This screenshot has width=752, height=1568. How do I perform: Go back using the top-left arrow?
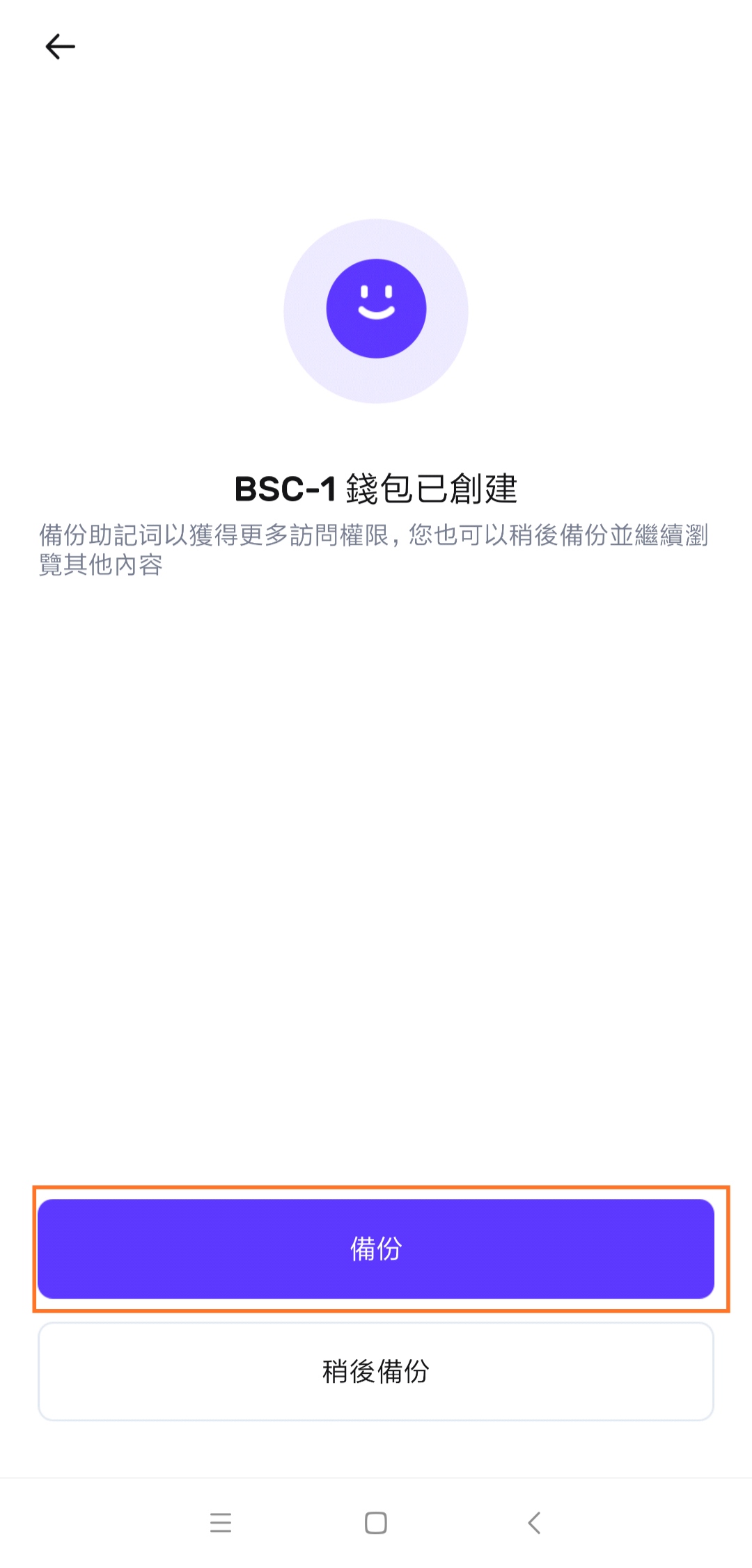[x=60, y=47]
